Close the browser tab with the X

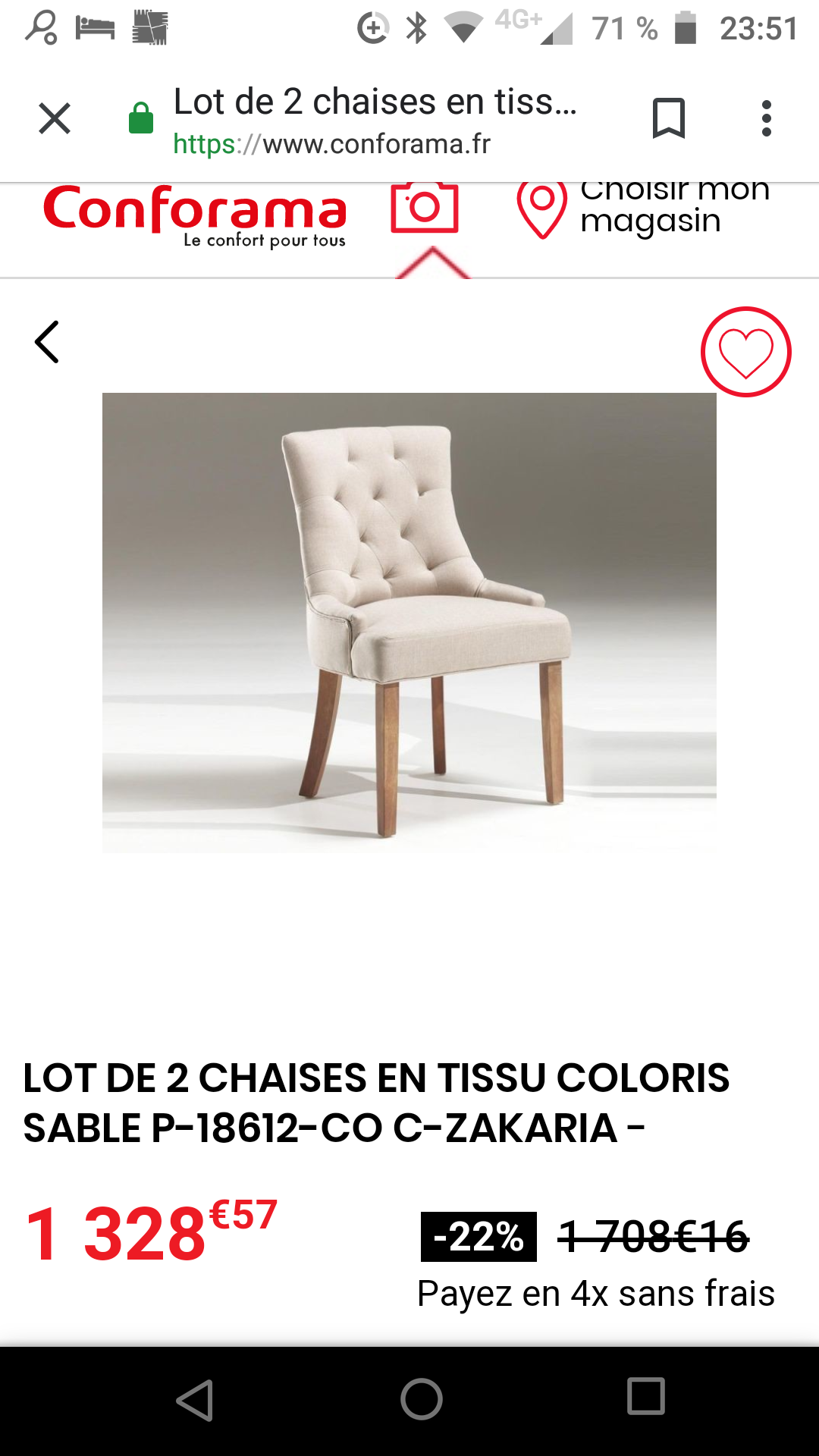[55, 119]
